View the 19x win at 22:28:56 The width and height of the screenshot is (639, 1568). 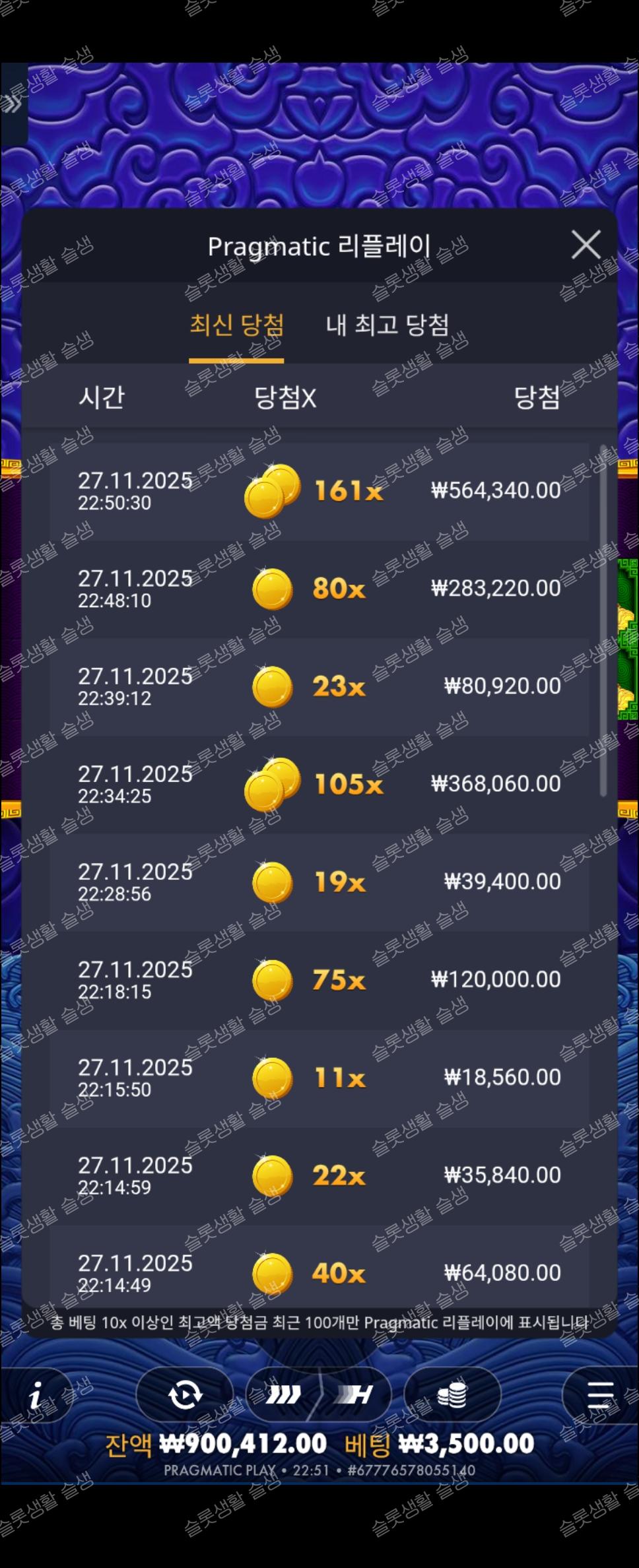click(x=319, y=881)
